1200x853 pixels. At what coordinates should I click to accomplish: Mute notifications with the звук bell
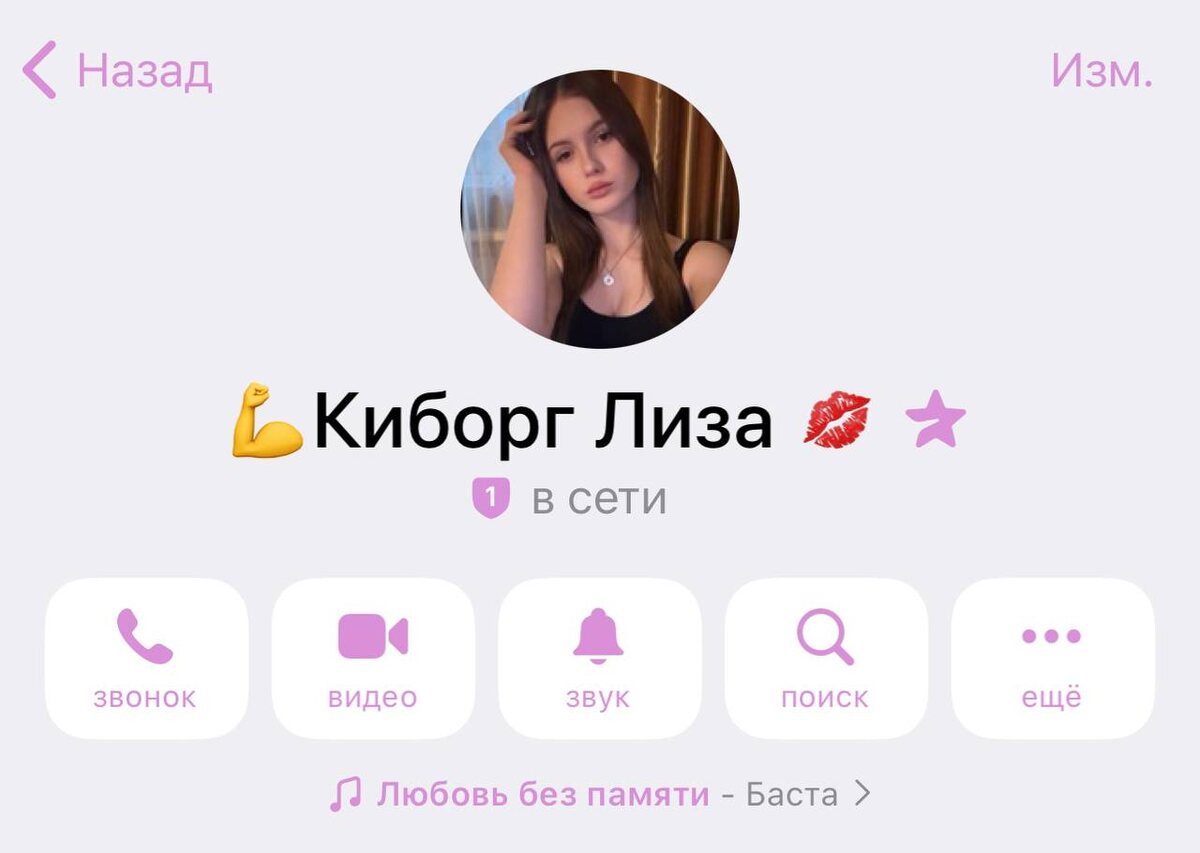[599, 658]
